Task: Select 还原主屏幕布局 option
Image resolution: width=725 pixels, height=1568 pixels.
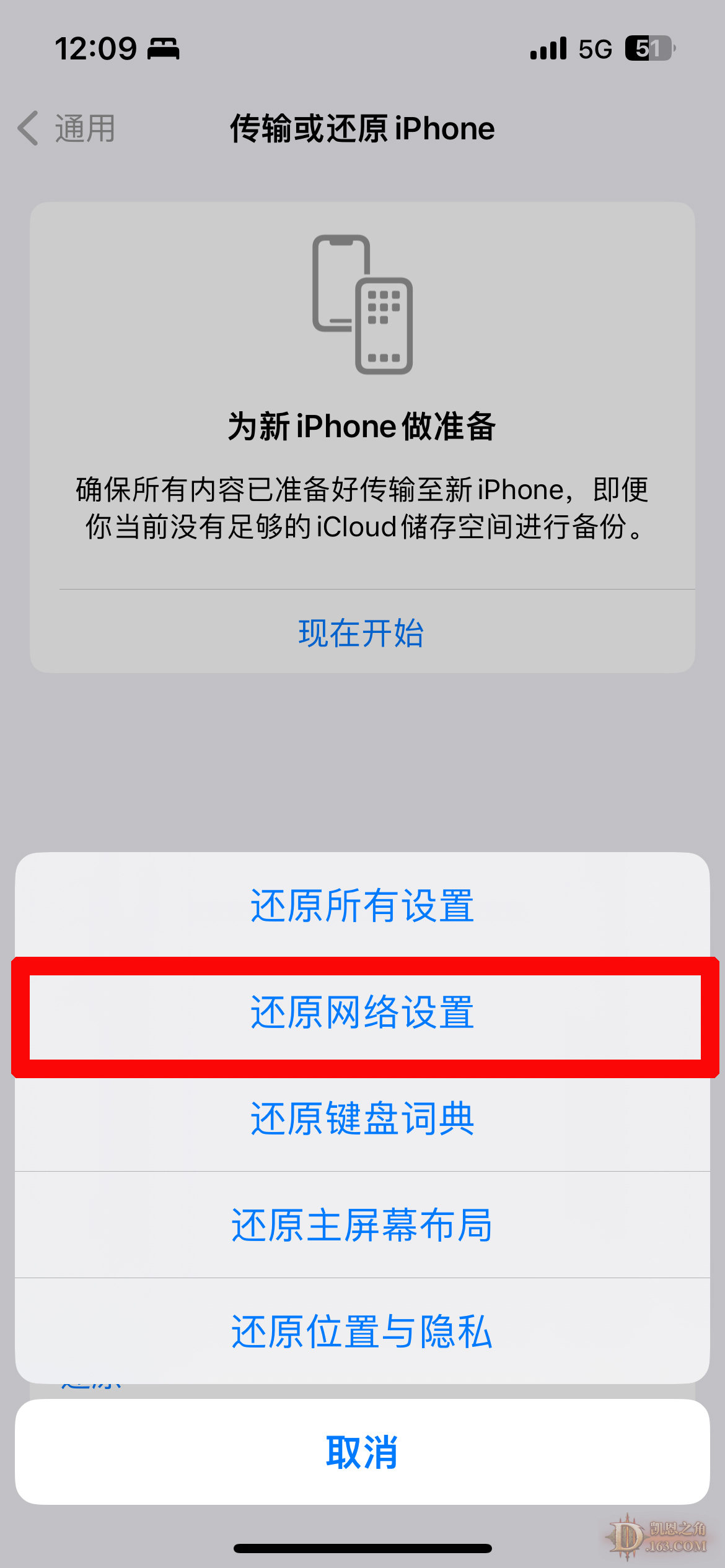Action: (x=362, y=1225)
